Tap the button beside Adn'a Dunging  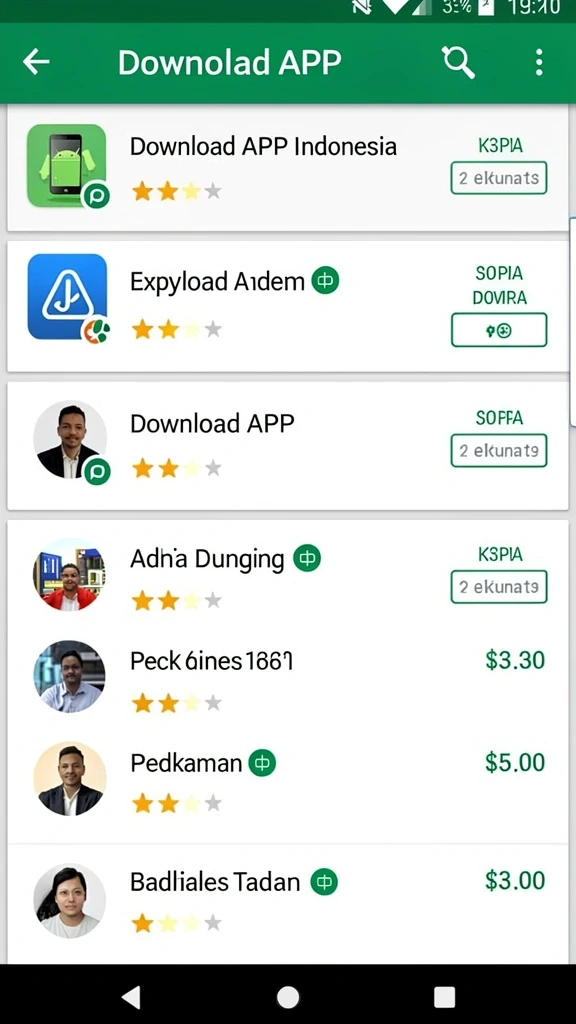tap(499, 586)
